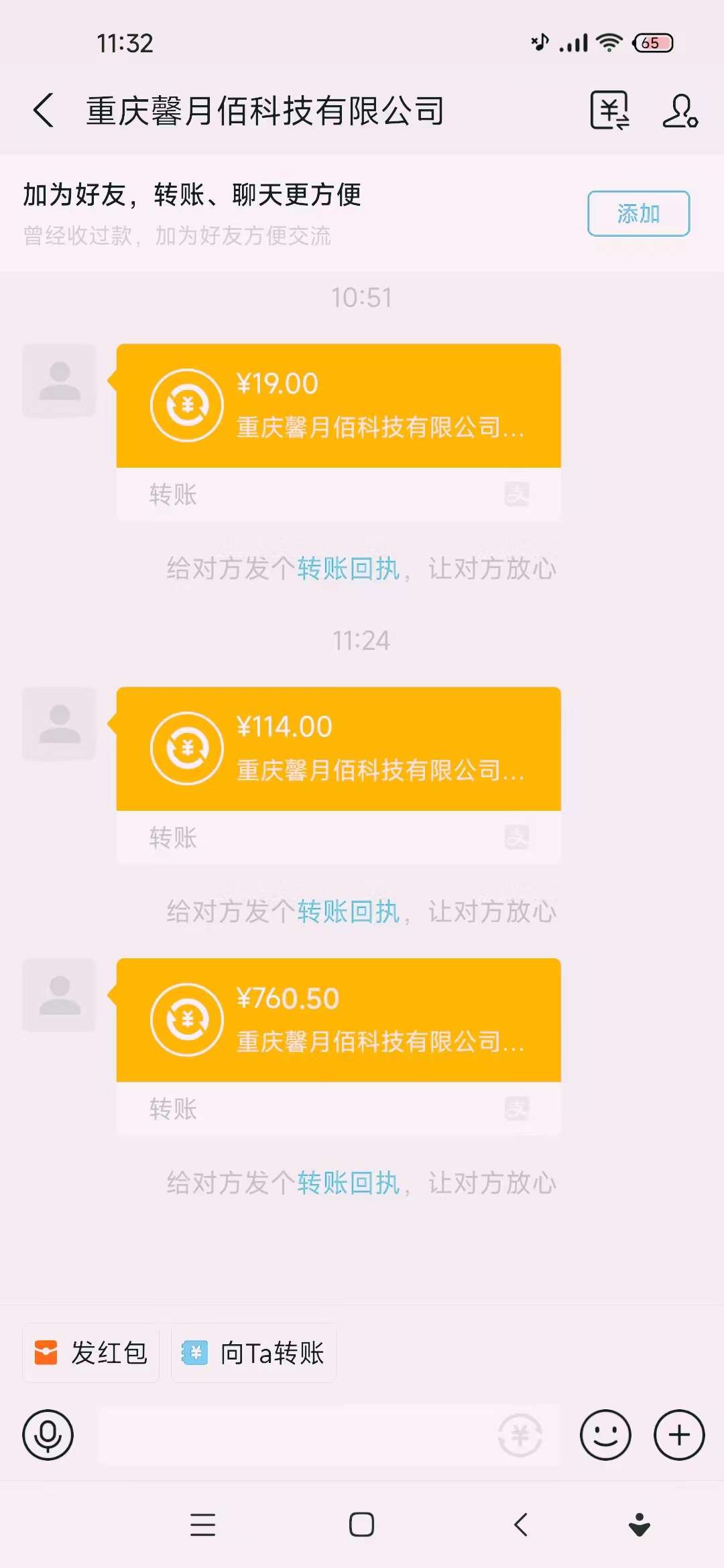The image size is (724, 1568).
Task: Tap 转账回执 link under ¥114.00 transfer
Action: (x=349, y=912)
